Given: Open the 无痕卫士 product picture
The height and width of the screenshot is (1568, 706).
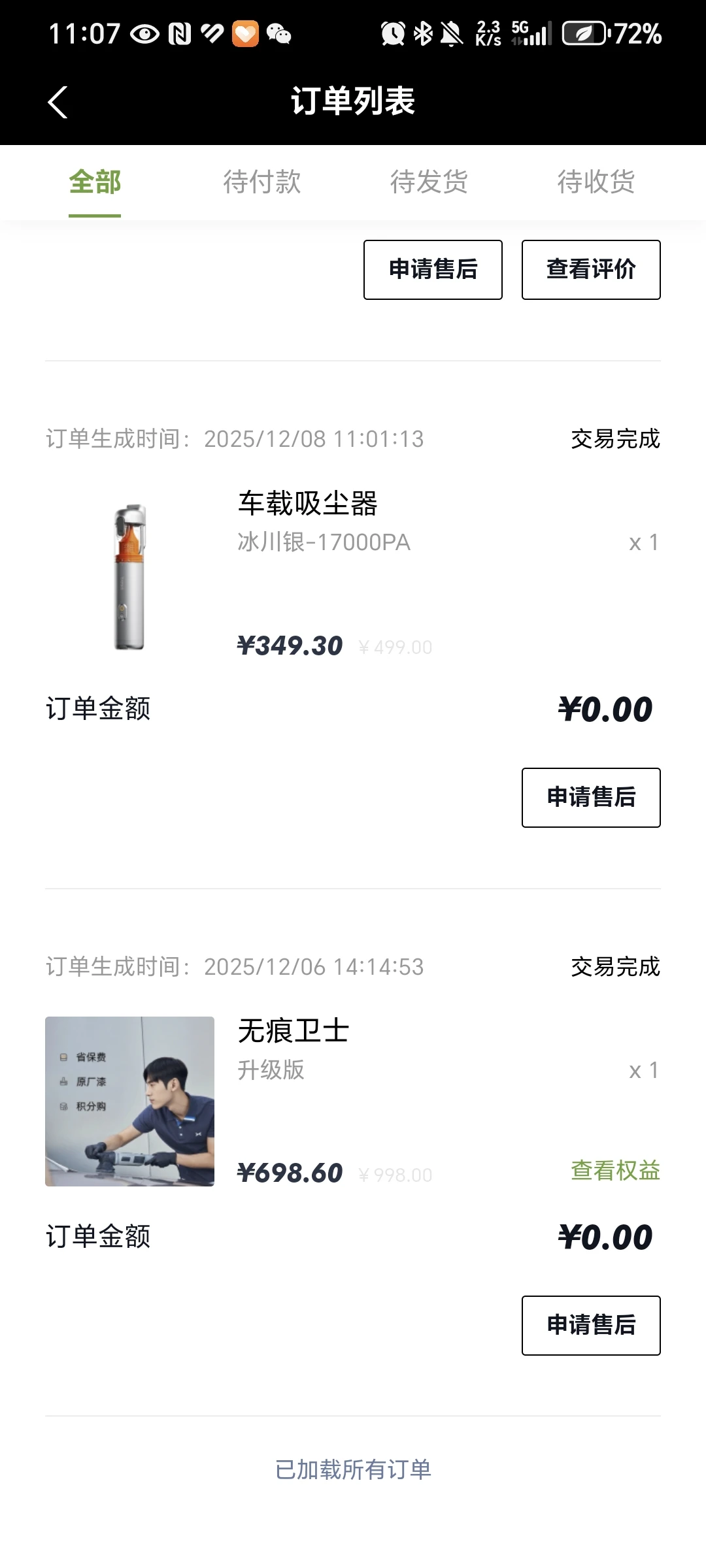Looking at the screenshot, I should point(129,1102).
